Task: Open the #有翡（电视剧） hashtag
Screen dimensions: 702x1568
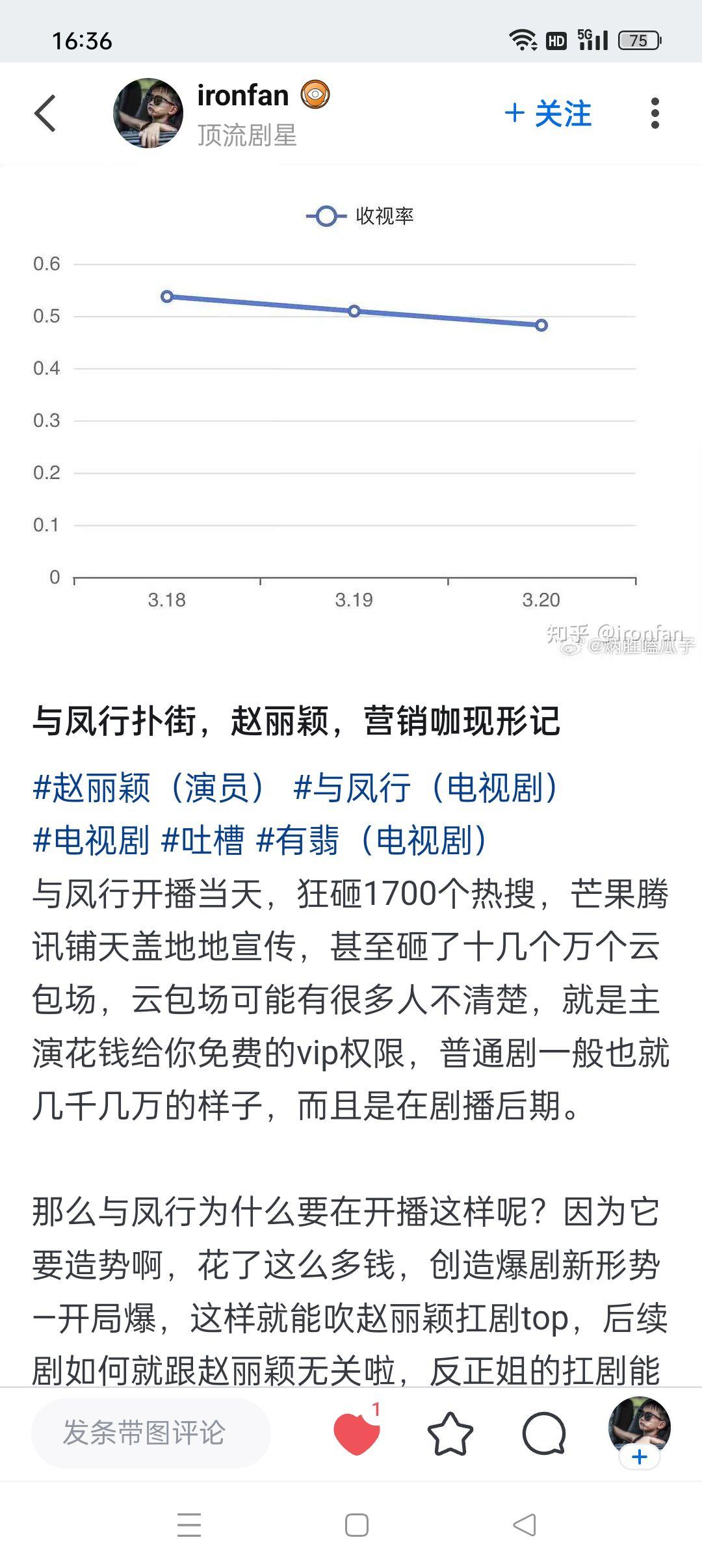Action: tap(372, 840)
